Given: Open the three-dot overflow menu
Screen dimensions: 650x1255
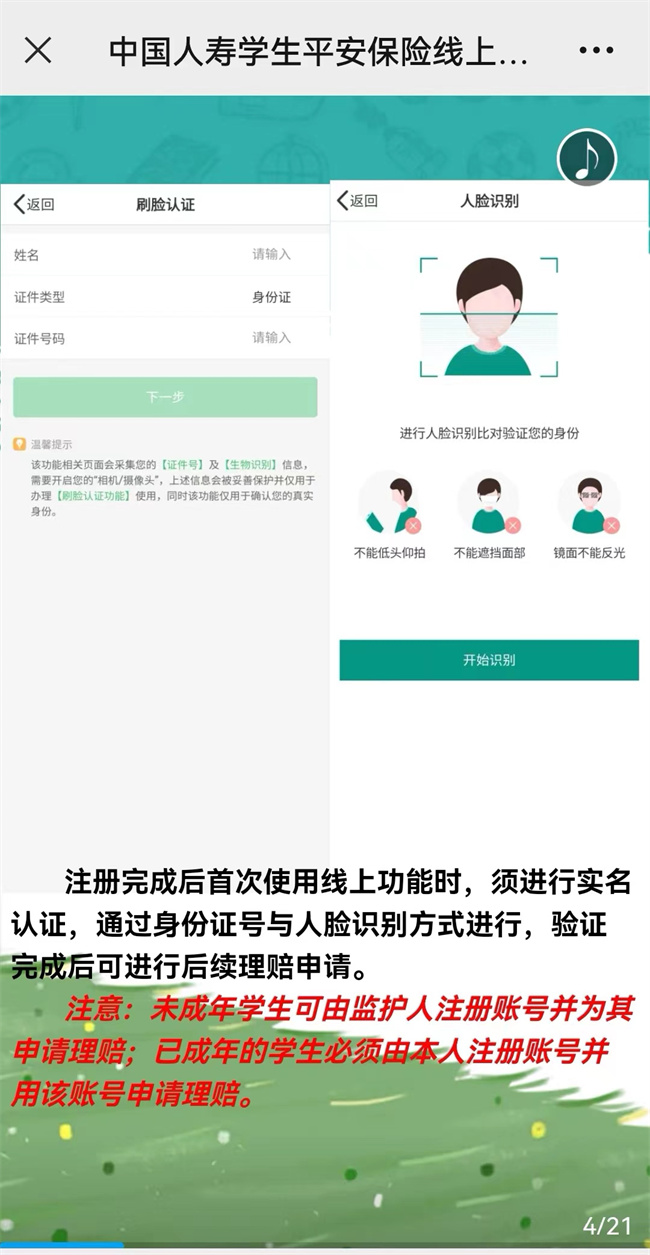Looking at the screenshot, I should [x=596, y=50].
